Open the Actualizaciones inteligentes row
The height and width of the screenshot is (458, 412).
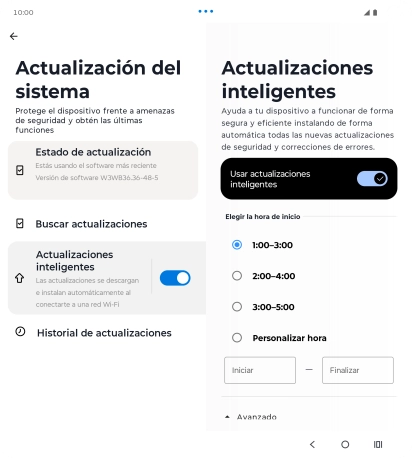(x=79, y=278)
